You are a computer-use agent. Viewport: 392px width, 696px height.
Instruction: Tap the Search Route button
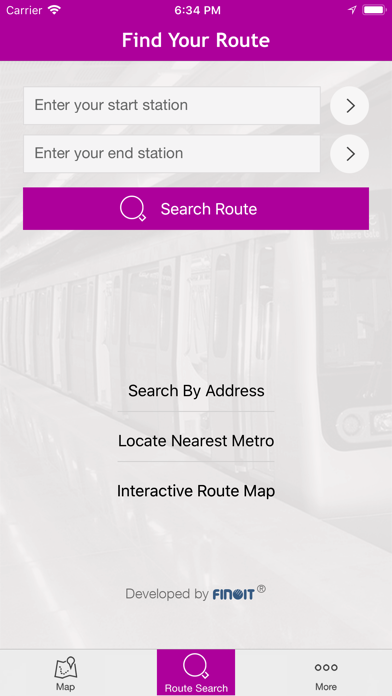tap(196, 209)
